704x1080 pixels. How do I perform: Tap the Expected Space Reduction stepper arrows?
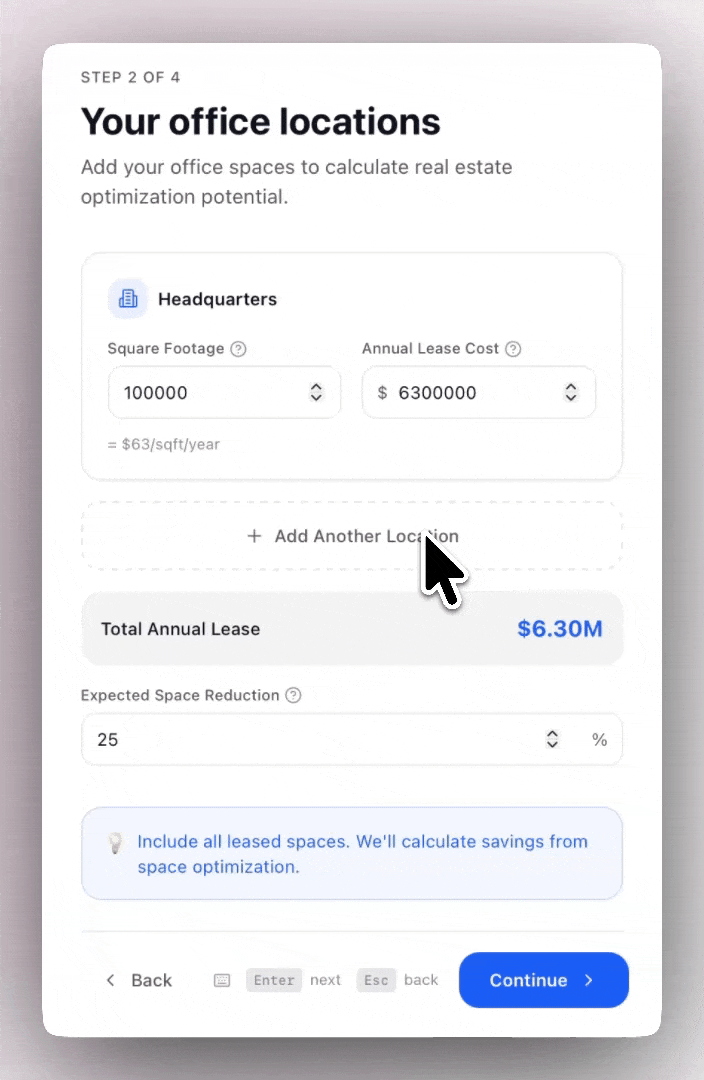click(x=552, y=740)
